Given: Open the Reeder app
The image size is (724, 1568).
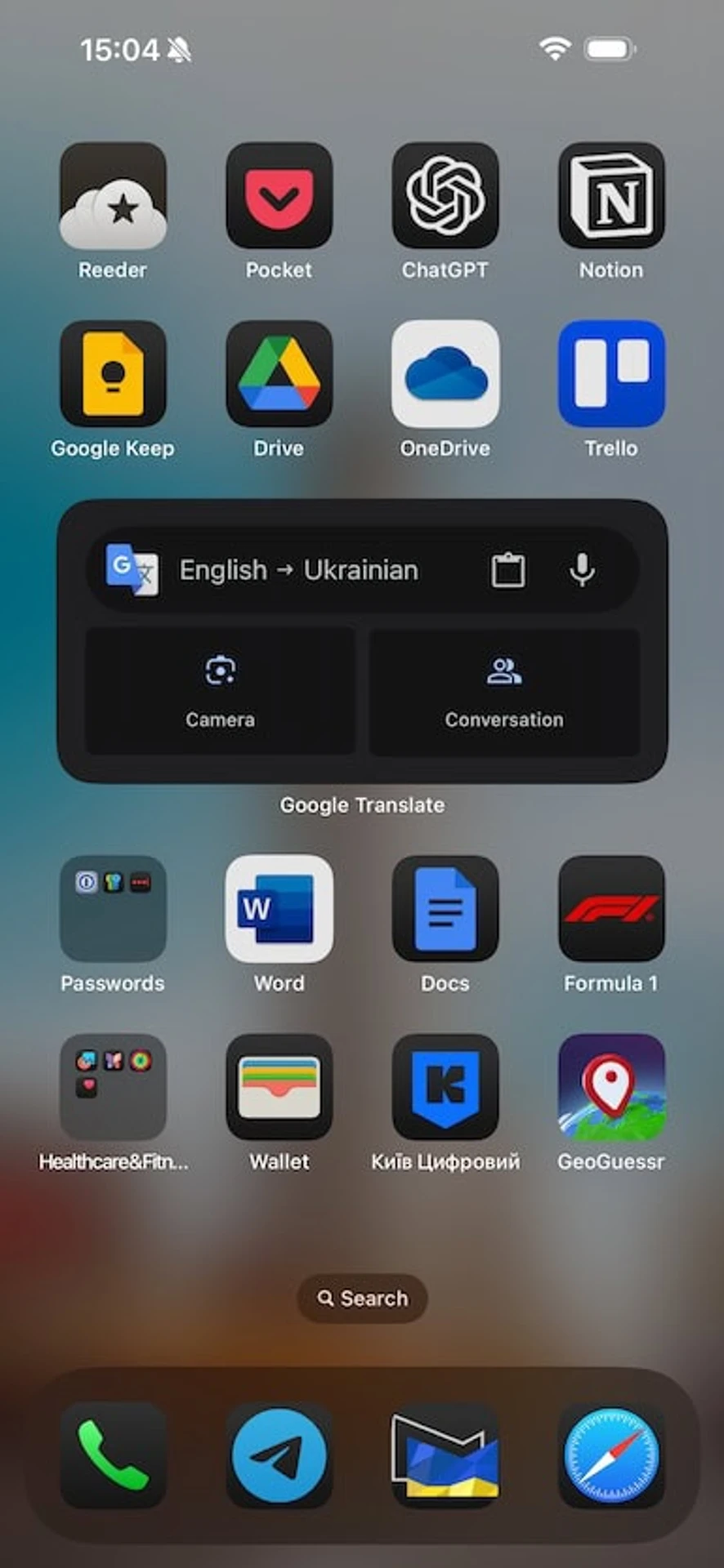Looking at the screenshot, I should click(113, 196).
